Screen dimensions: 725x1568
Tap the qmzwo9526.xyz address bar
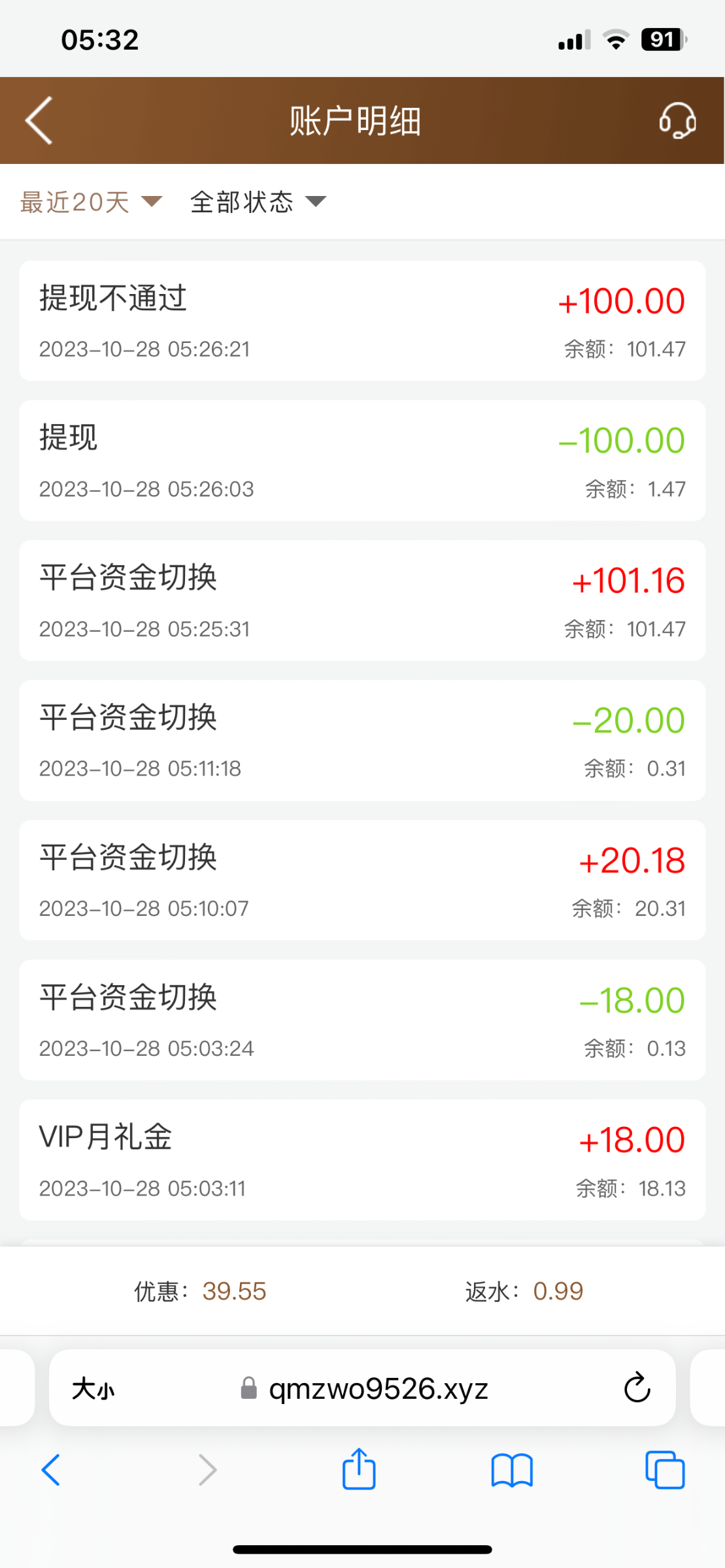[x=378, y=1388]
